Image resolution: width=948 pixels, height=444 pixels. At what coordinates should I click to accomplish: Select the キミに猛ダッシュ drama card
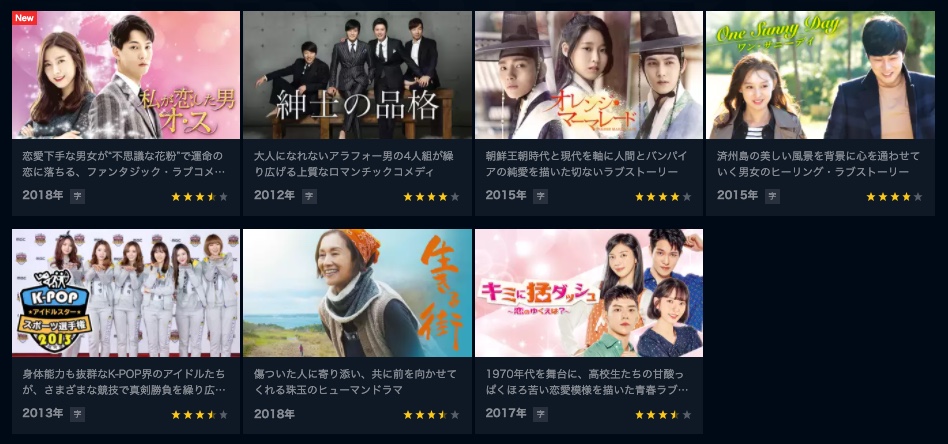588,293
